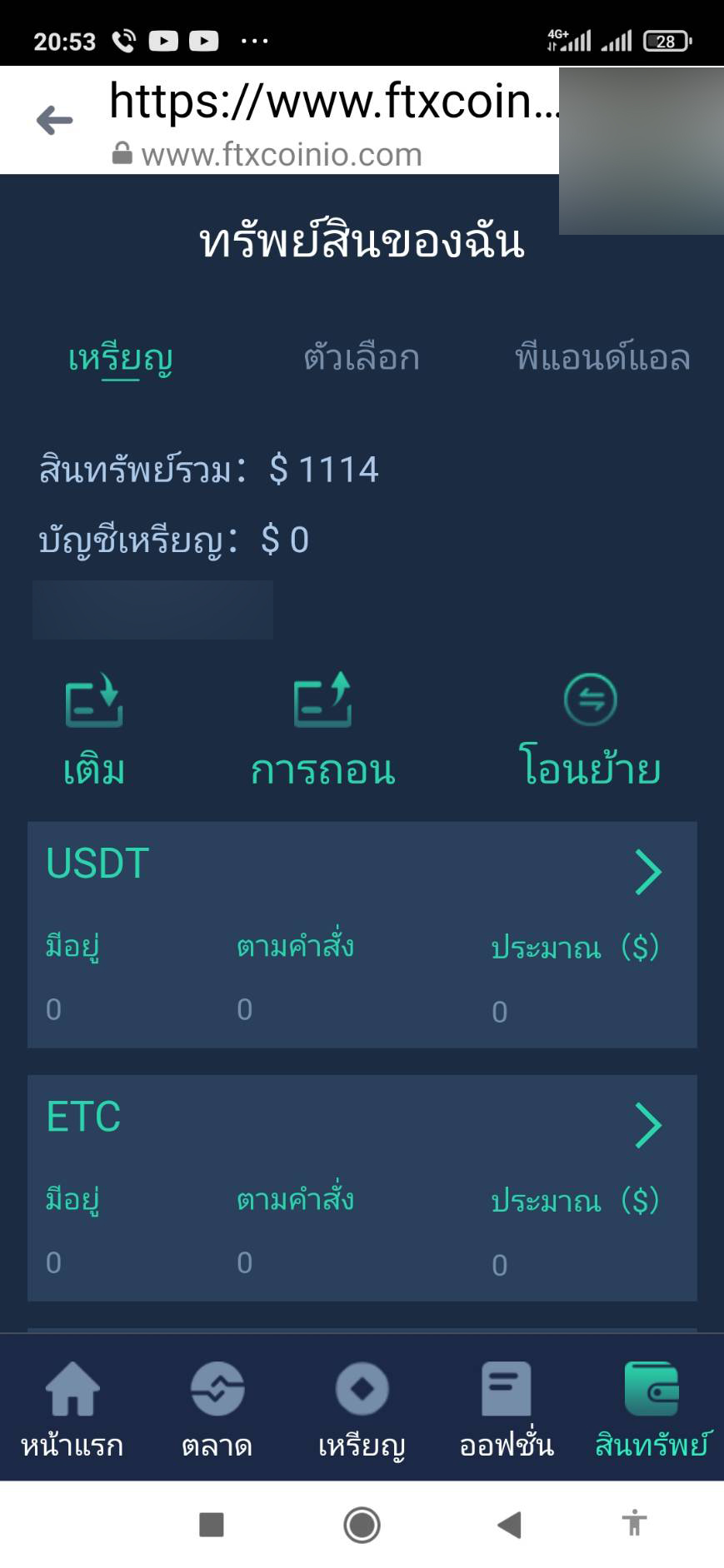This screenshot has height=1568, width=724.
Task: Go to หน้าแรก home tab
Action: [72, 1410]
